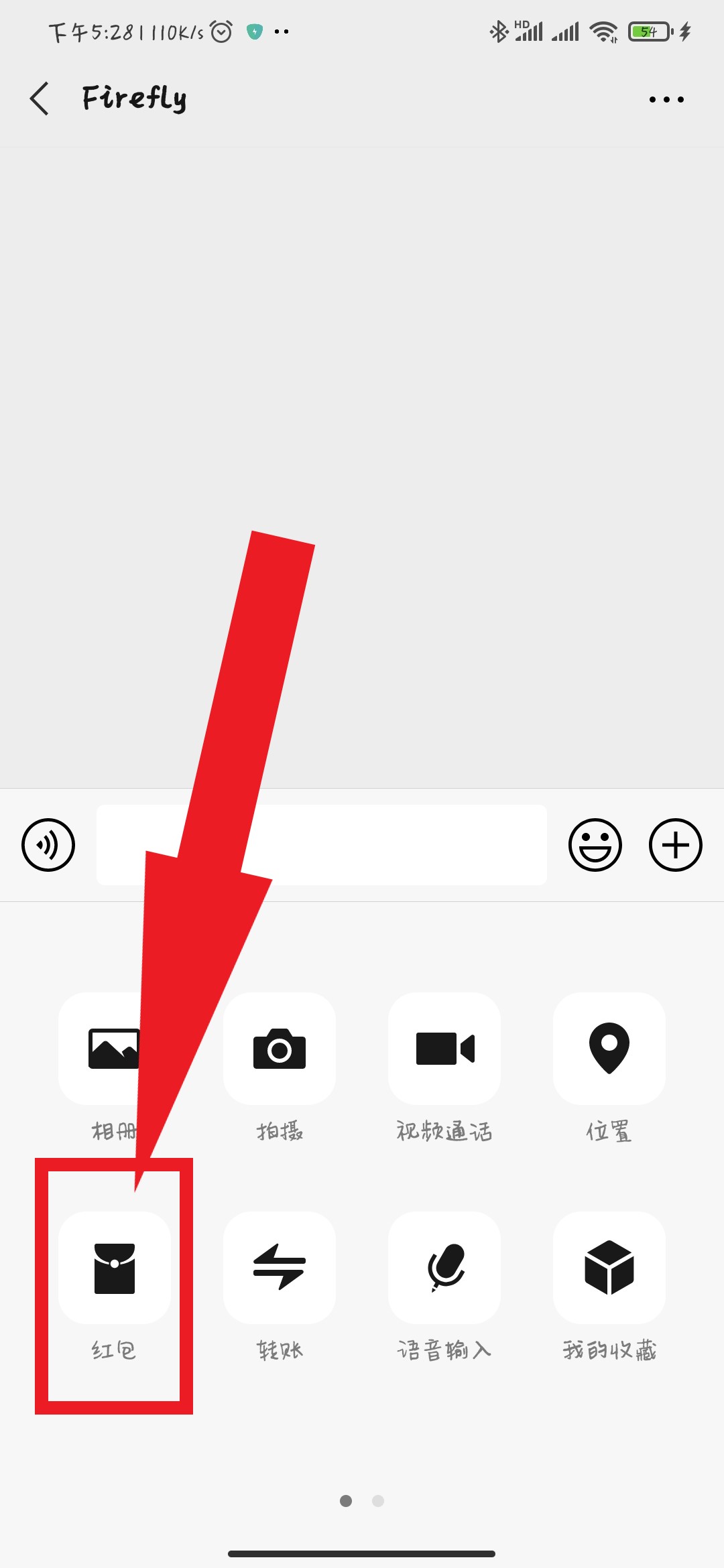Send a 红包 red packet
The height and width of the screenshot is (1568, 724).
pos(115,1268)
